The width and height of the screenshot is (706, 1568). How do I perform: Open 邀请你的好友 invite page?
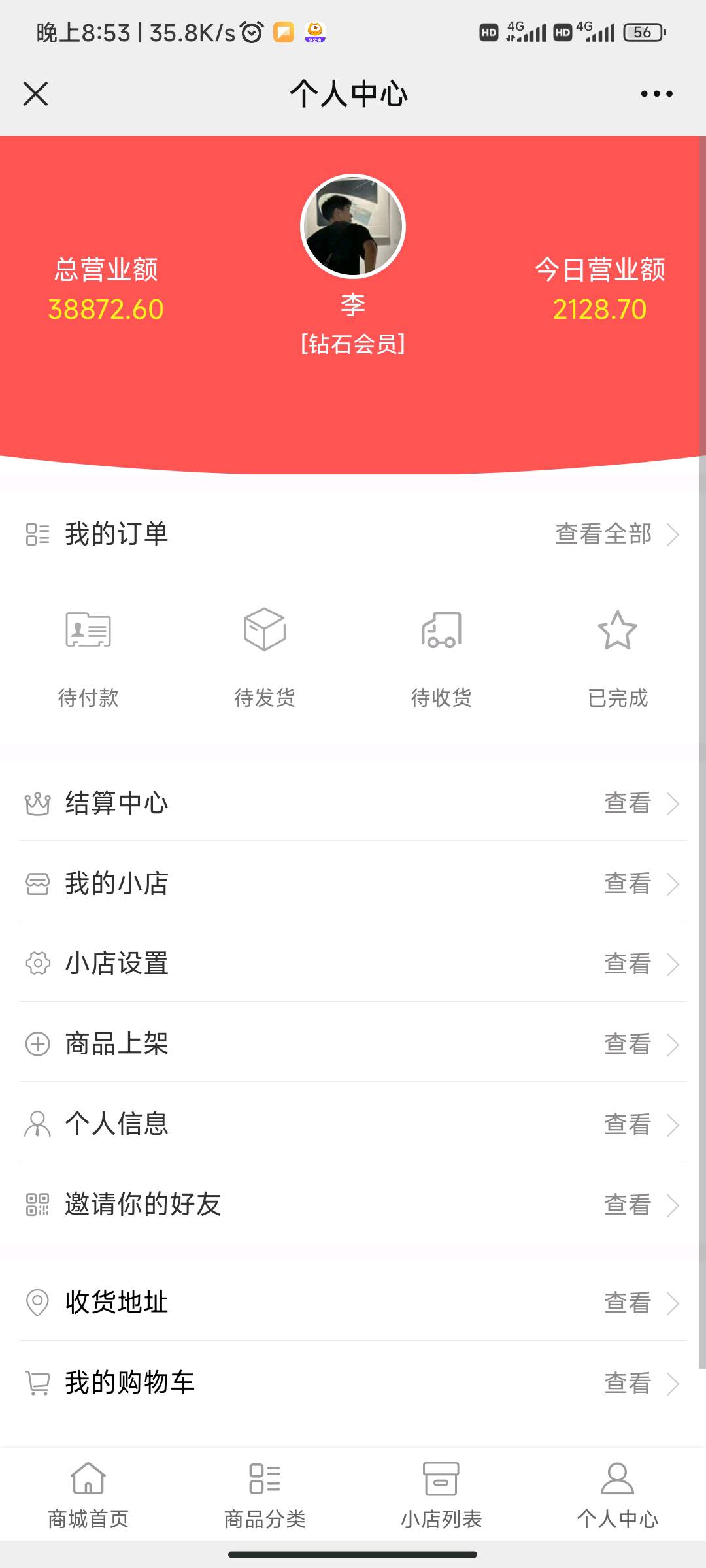353,1205
